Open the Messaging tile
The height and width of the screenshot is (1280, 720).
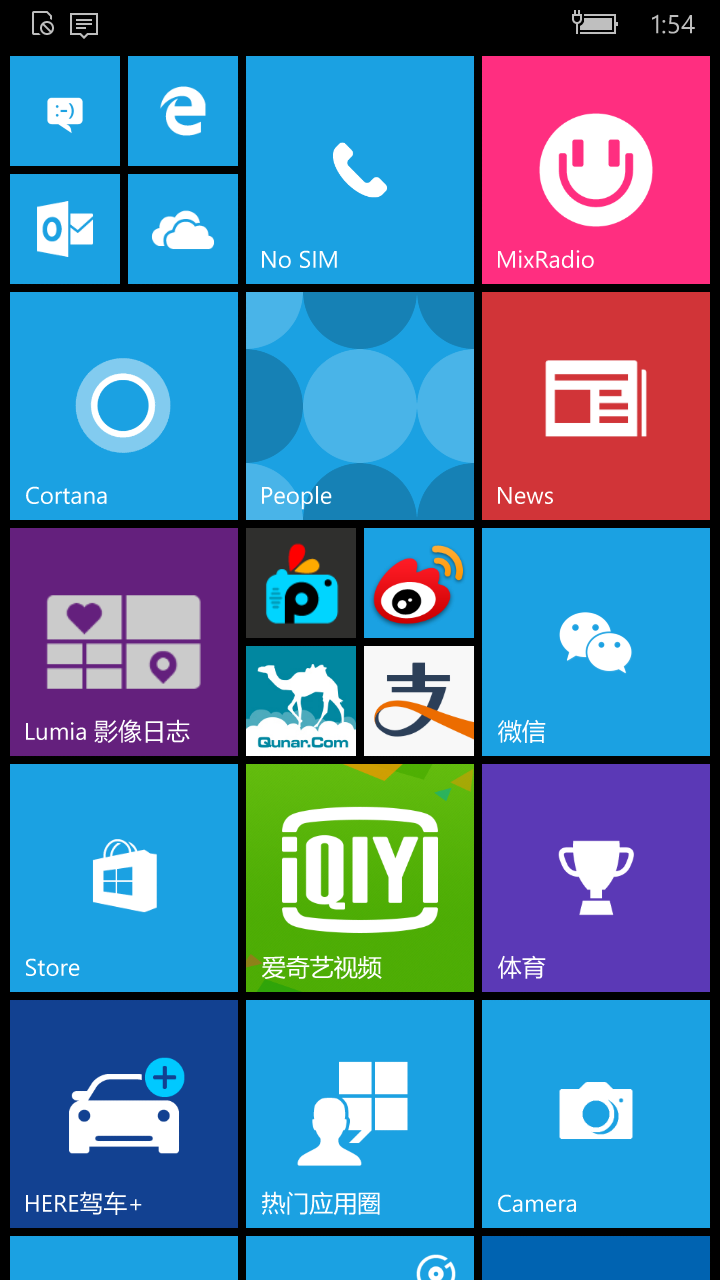click(x=65, y=111)
